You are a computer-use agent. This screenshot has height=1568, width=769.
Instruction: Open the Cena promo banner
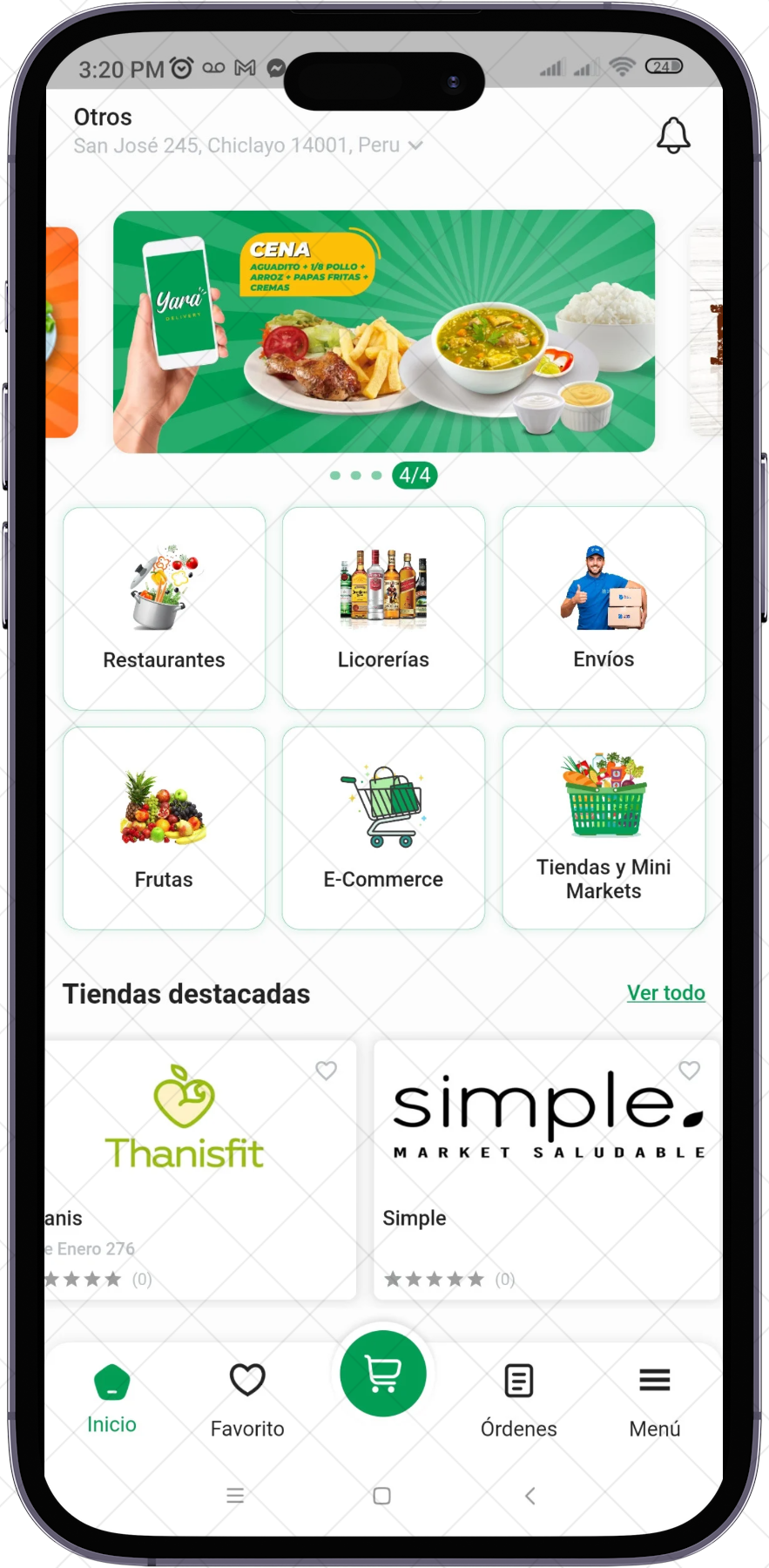pos(384,331)
